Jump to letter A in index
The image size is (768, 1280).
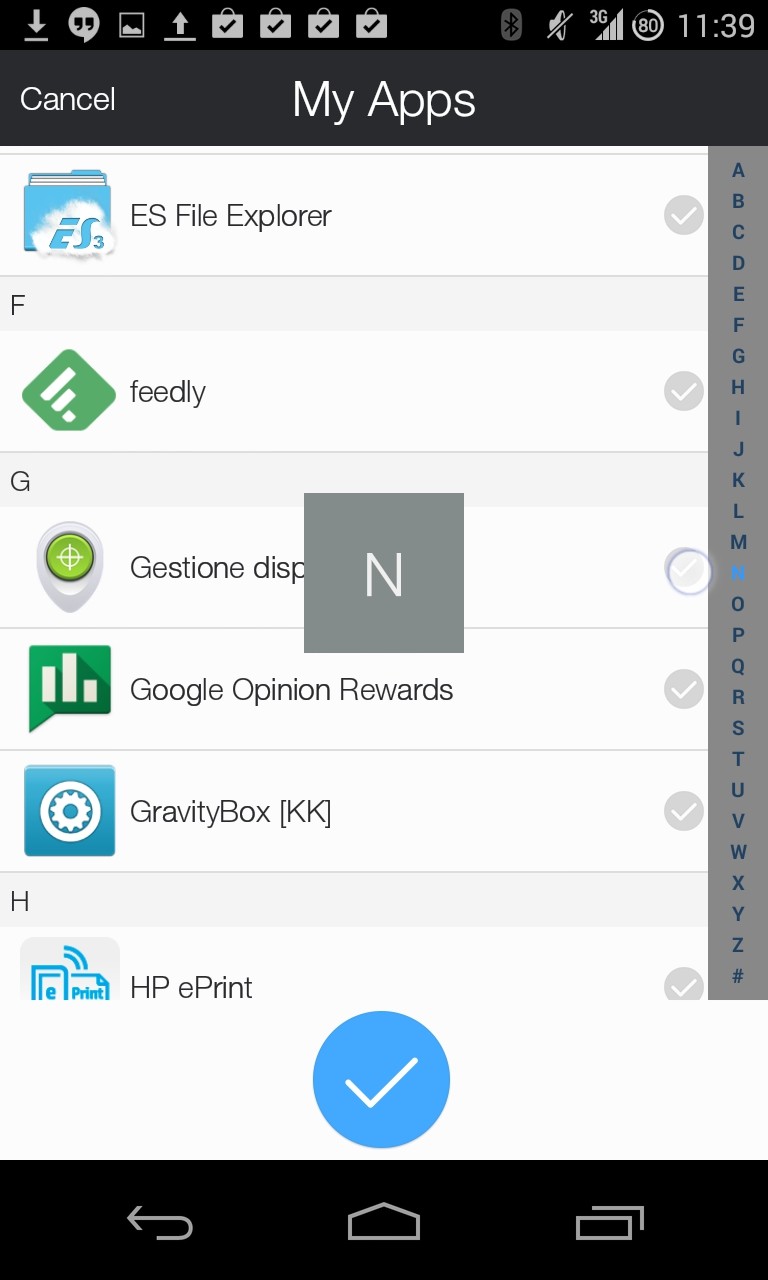tap(738, 170)
